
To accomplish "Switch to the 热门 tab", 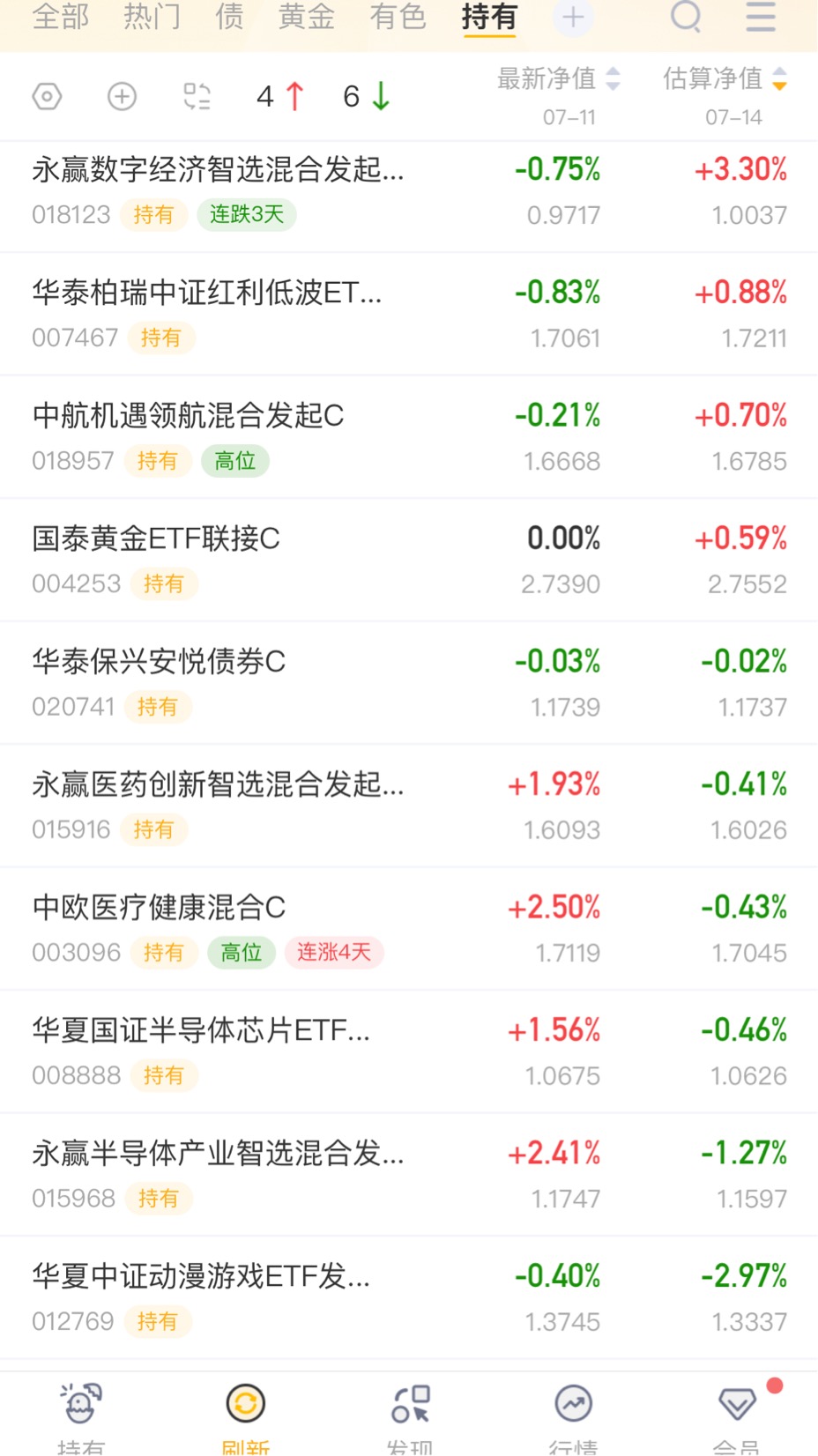I will (152, 16).
